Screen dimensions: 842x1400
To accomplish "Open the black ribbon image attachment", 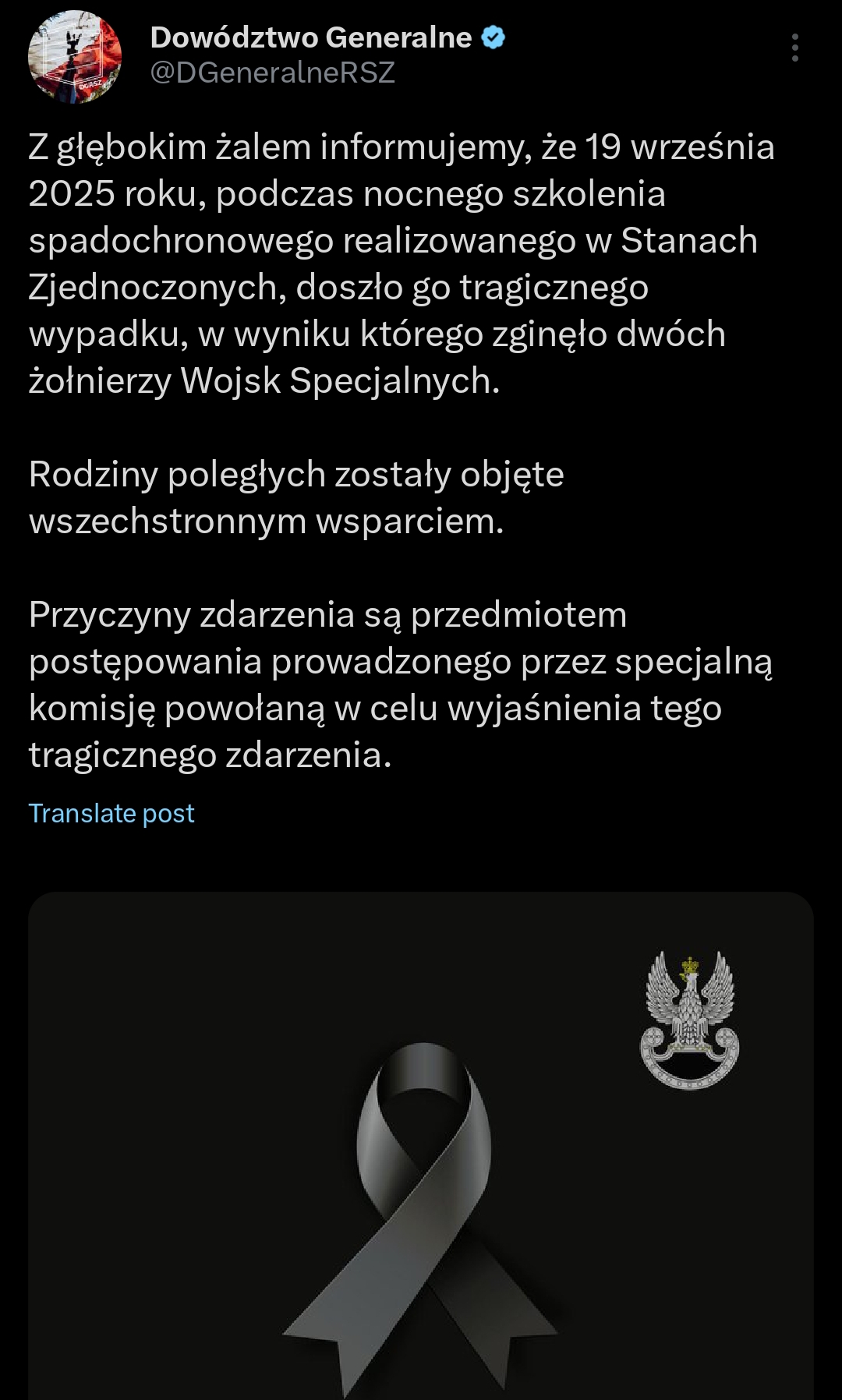I will tap(421, 1146).
